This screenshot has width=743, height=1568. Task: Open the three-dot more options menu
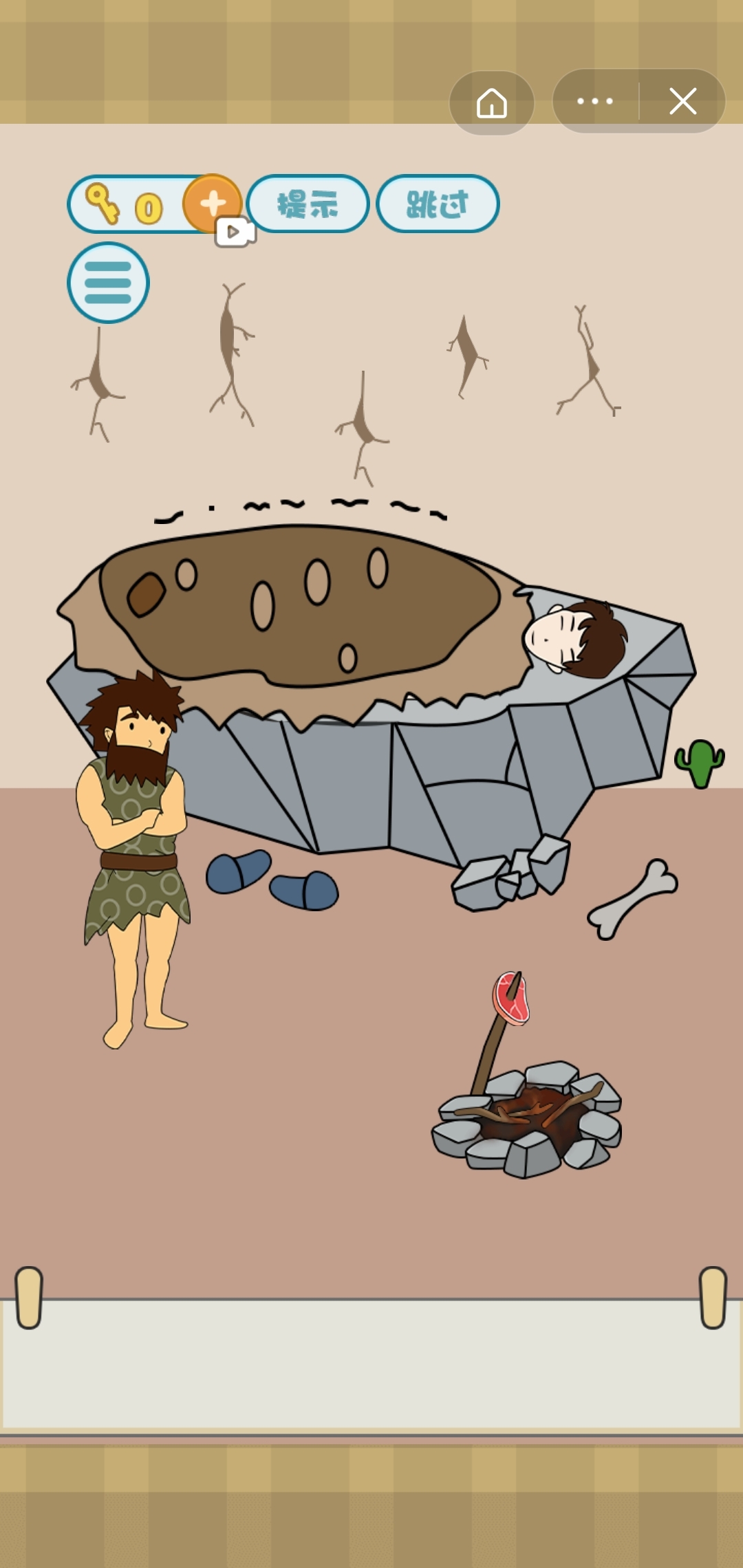coord(595,102)
